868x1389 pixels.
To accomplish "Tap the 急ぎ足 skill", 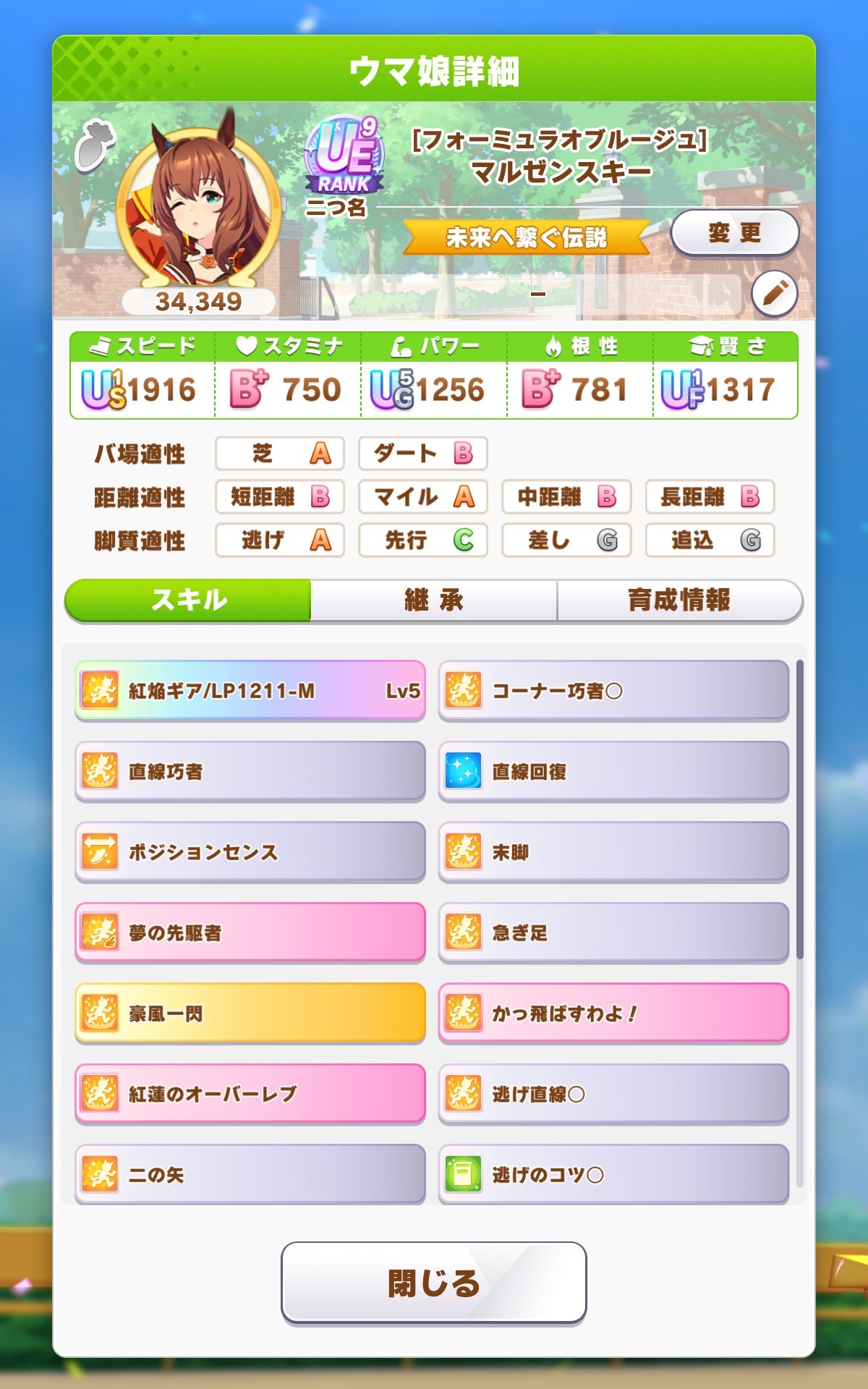I will pos(613,933).
